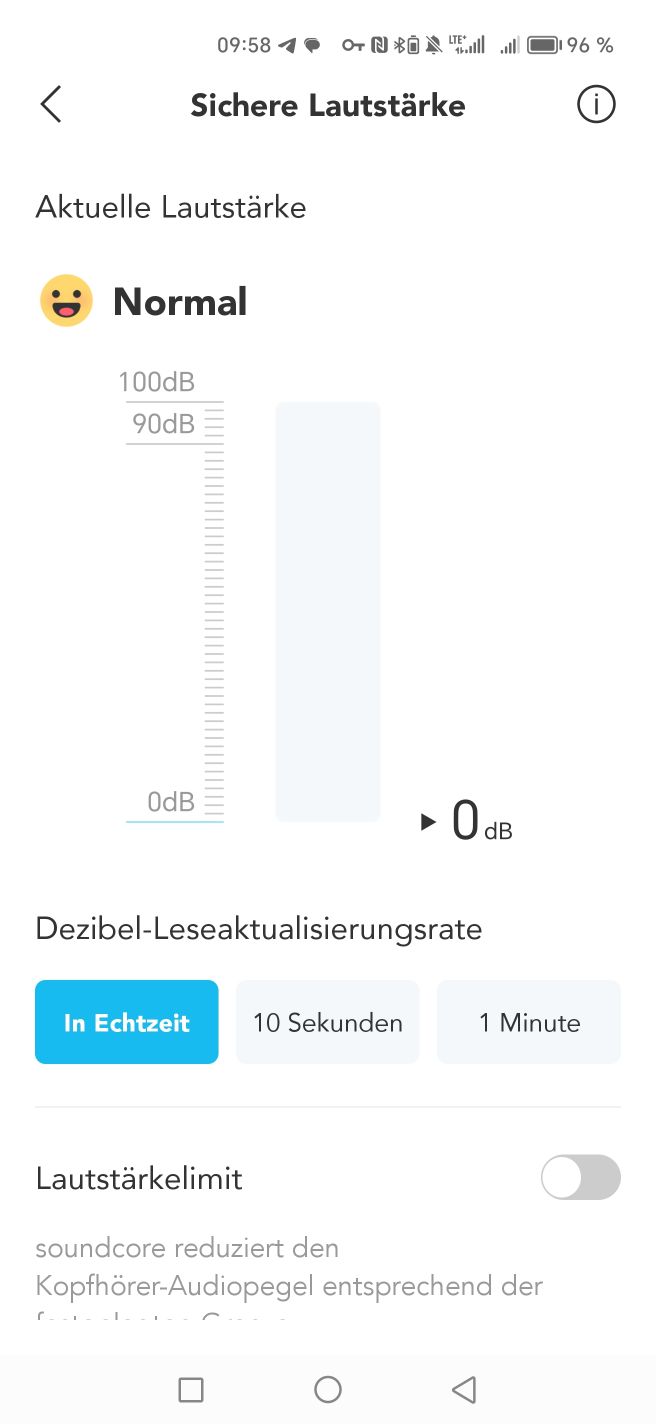Open recent apps from the navigation bar
This screenshot has width=656, height=1424.
click(190, 1389)
